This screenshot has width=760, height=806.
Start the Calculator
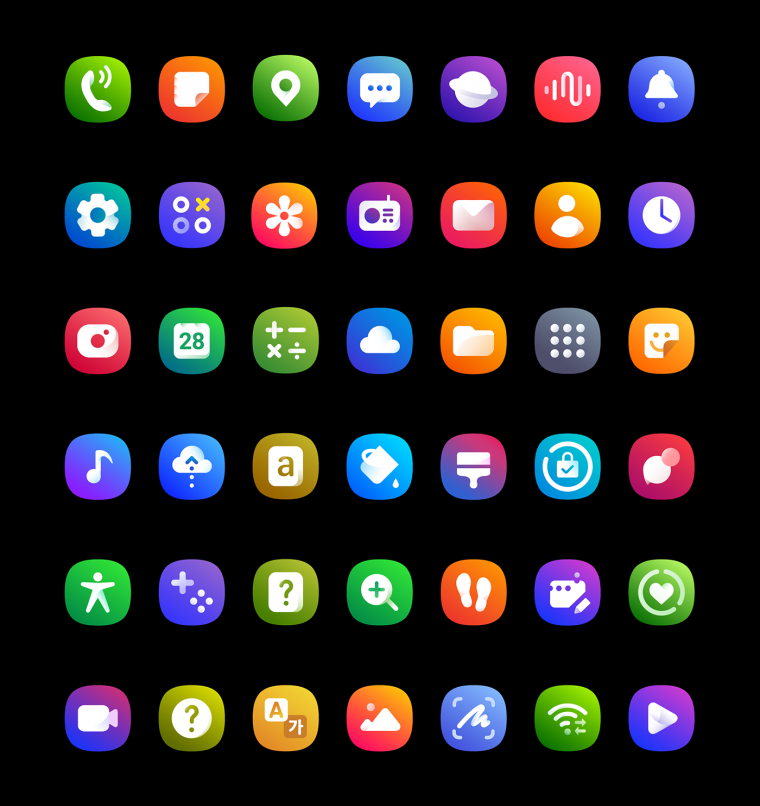[x=285, y=341]
